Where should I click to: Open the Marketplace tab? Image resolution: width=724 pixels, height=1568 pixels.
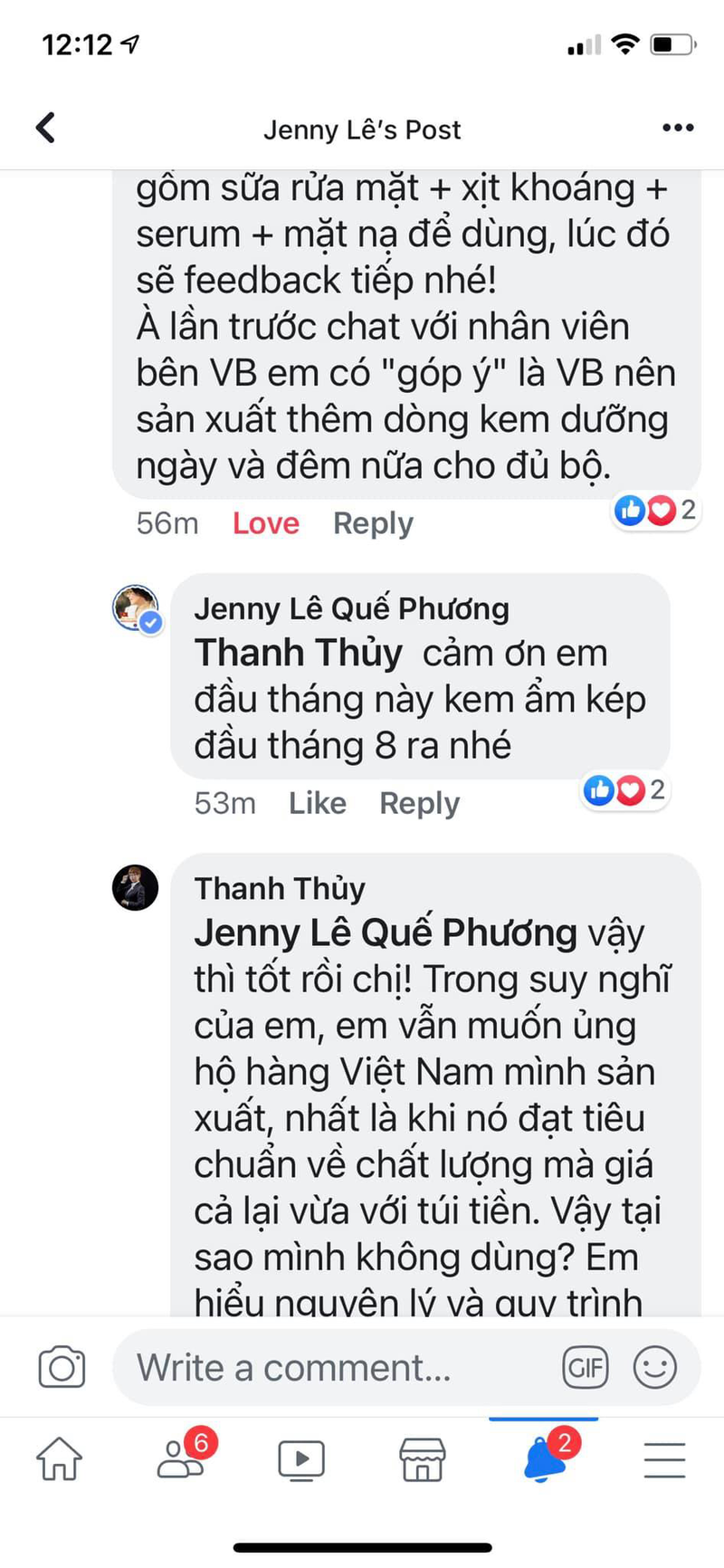coord(423,1459)
